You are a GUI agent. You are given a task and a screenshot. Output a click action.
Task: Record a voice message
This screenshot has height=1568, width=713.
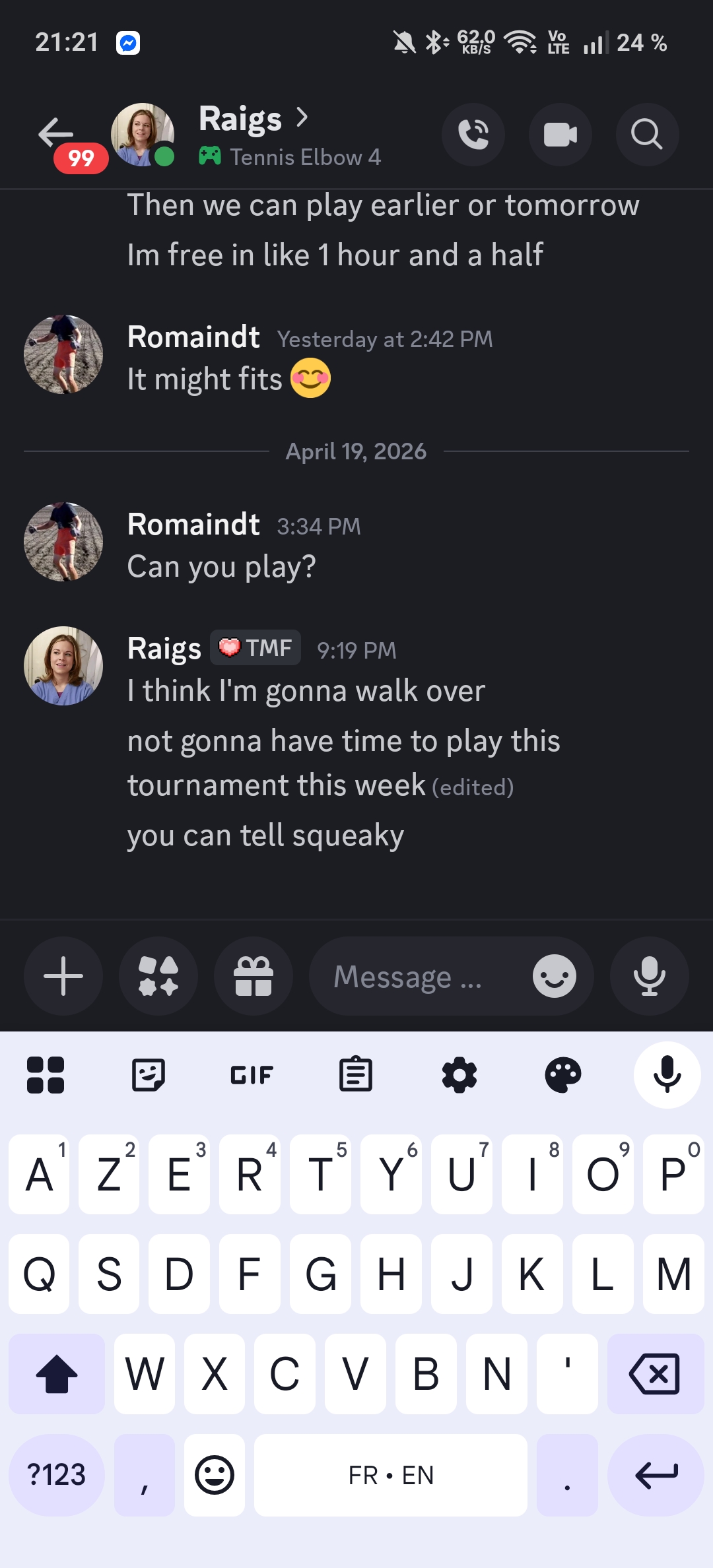click(649, 975)
